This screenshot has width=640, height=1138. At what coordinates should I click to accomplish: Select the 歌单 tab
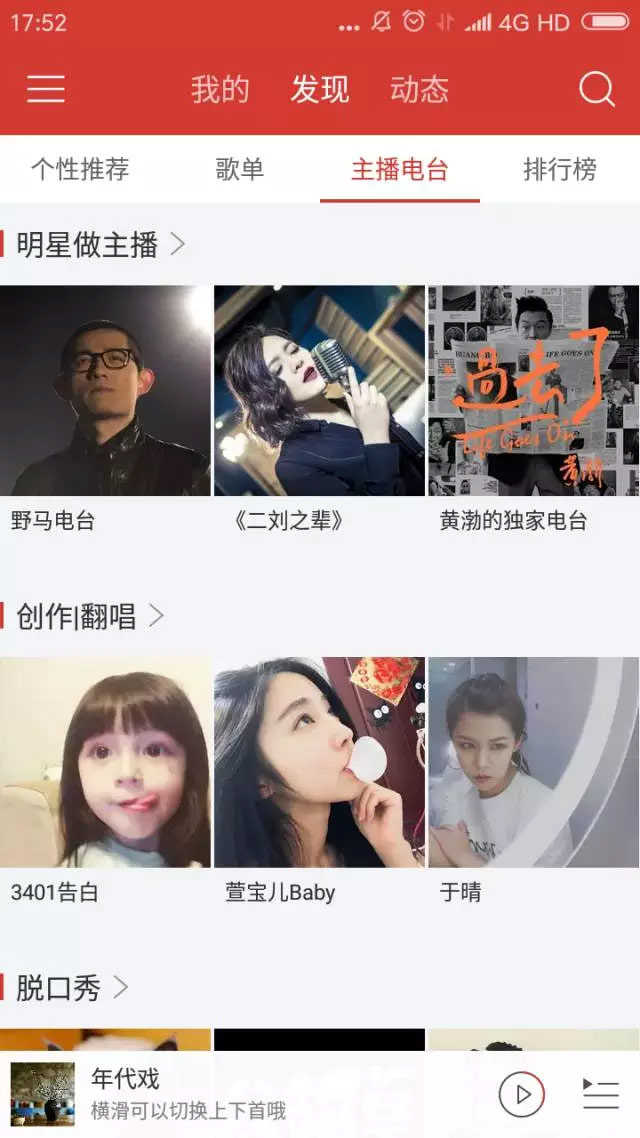240,169
